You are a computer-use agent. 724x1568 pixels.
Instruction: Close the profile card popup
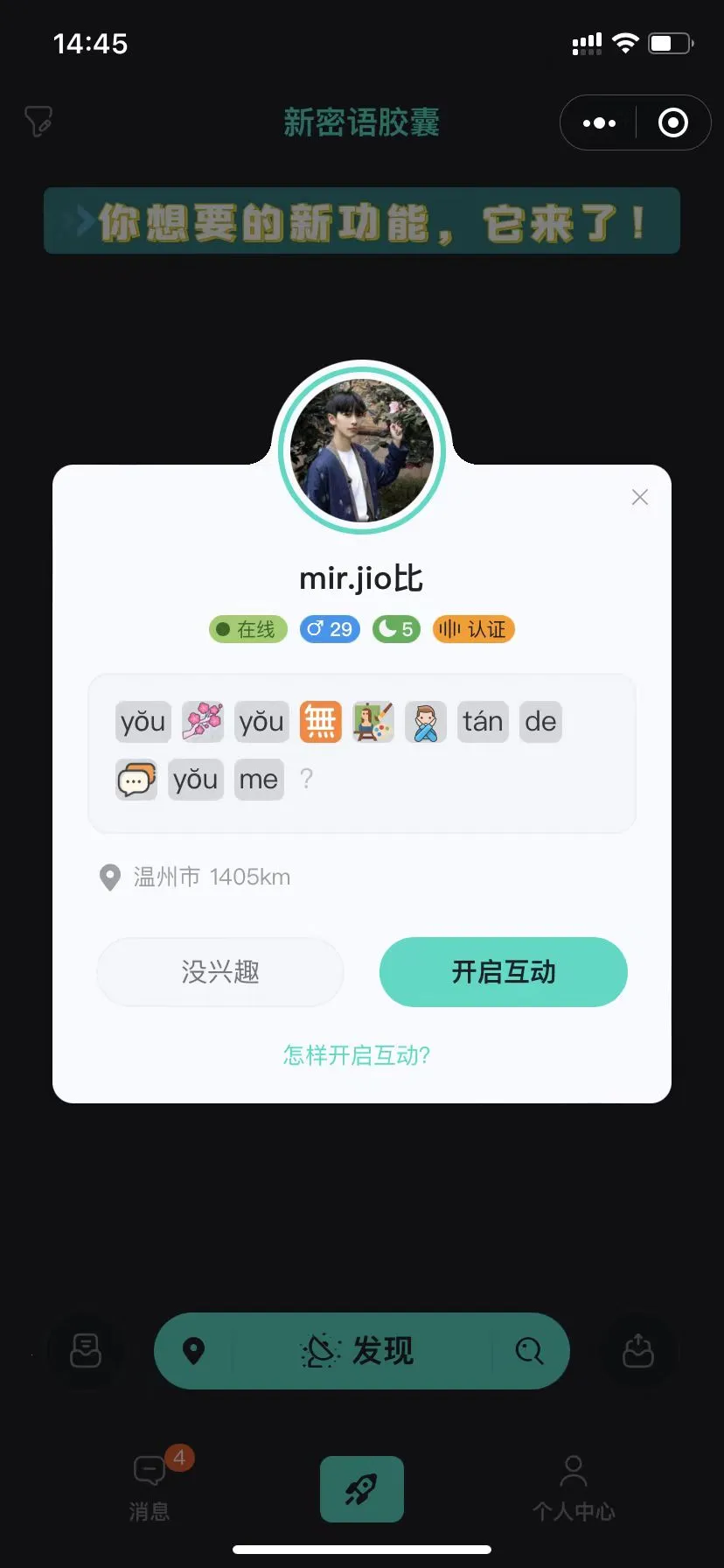click(x=639, y=496)
